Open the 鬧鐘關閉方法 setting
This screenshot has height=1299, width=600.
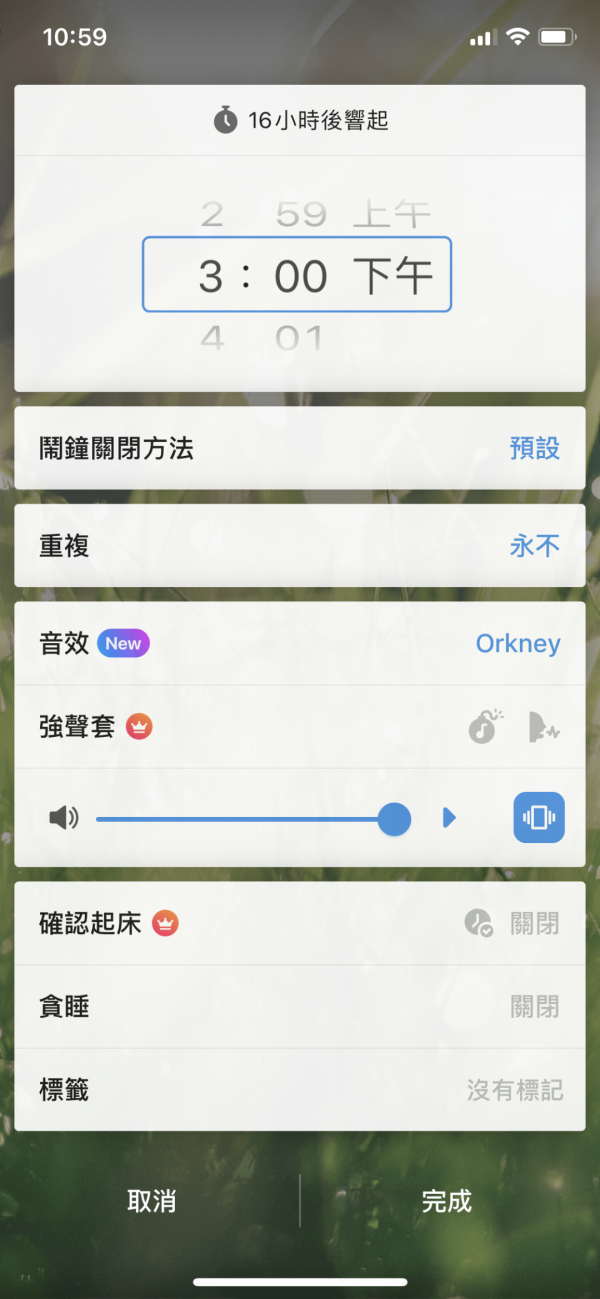pos(299,448)
